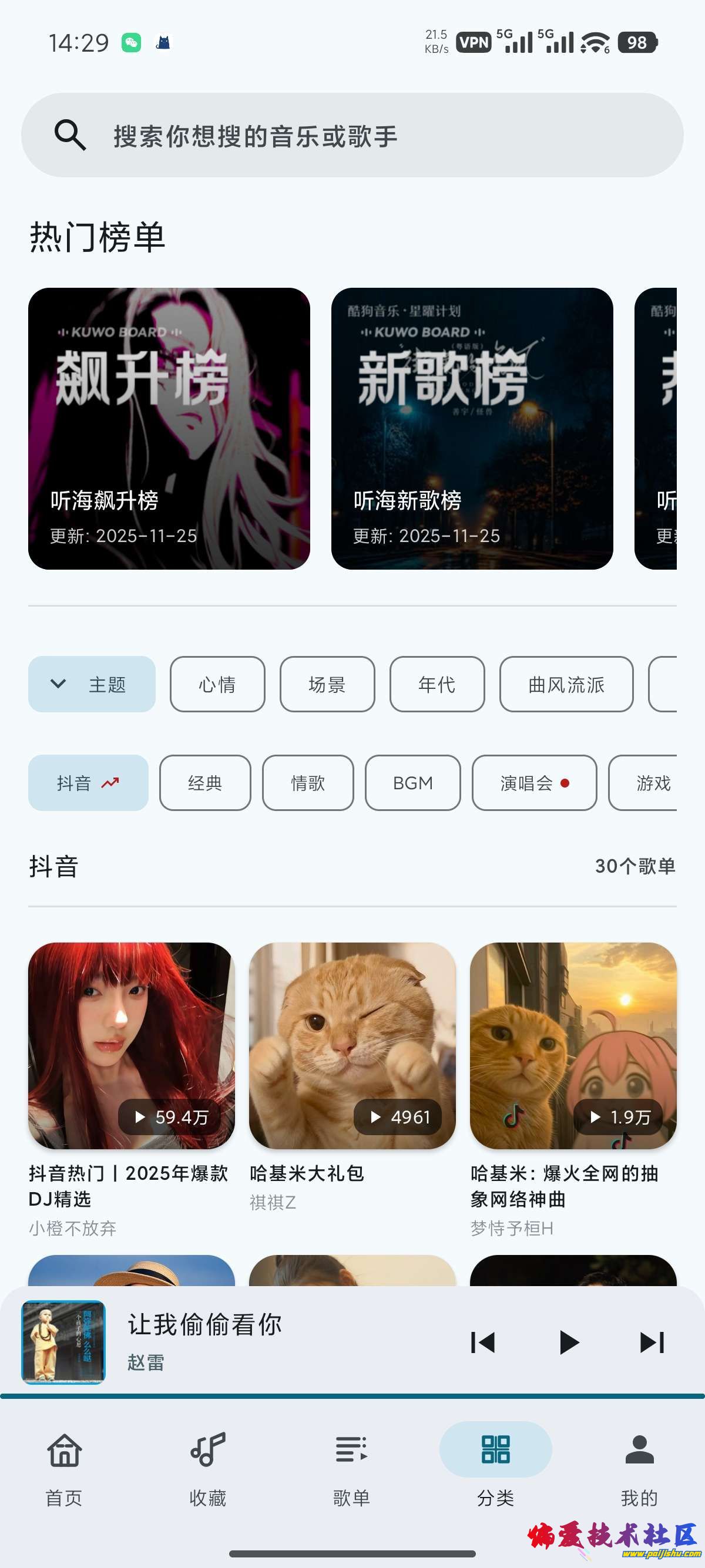Skip to the next track
This screenshot has width=705, height=1568.
pyautogui.click(x=652, y=1342)
